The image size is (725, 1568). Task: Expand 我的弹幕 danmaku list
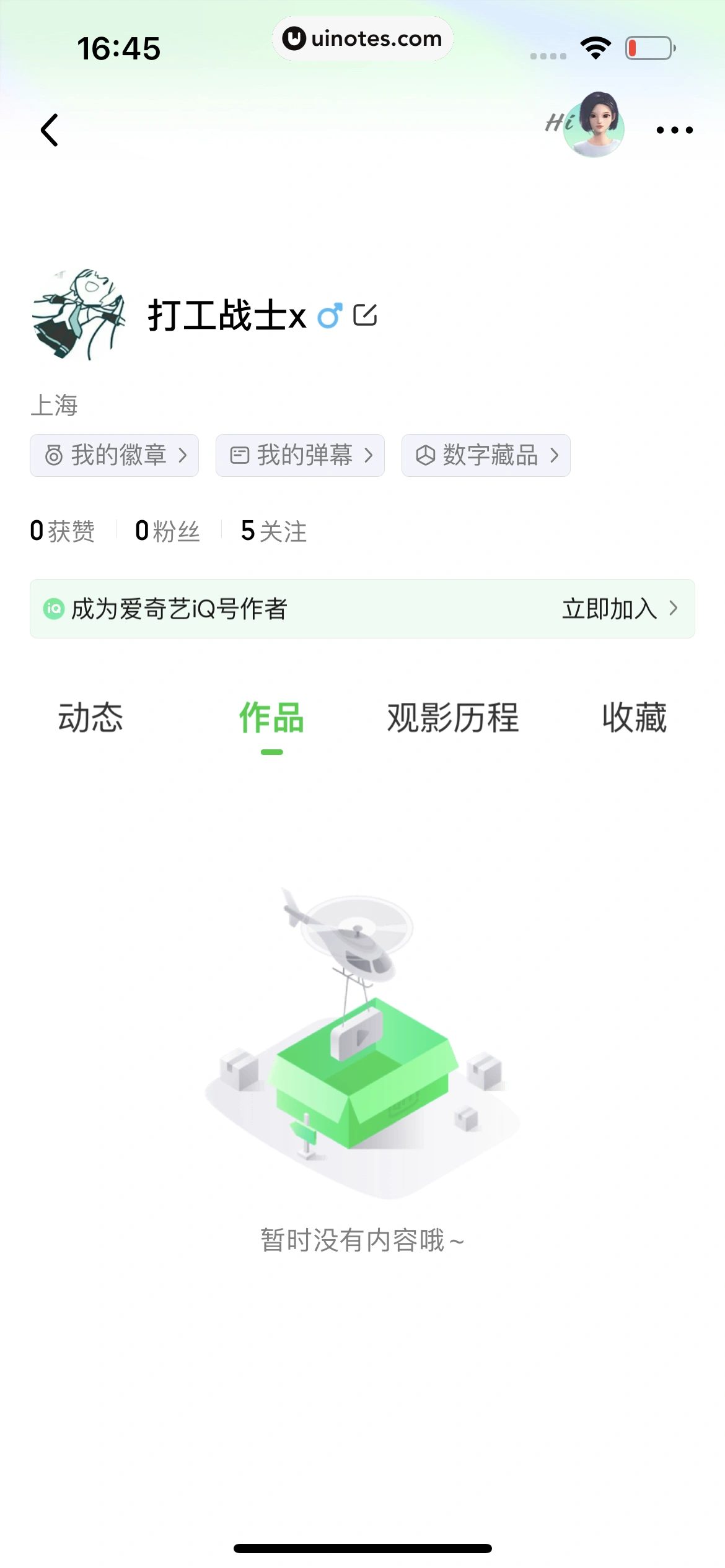(x=299, y=455)
